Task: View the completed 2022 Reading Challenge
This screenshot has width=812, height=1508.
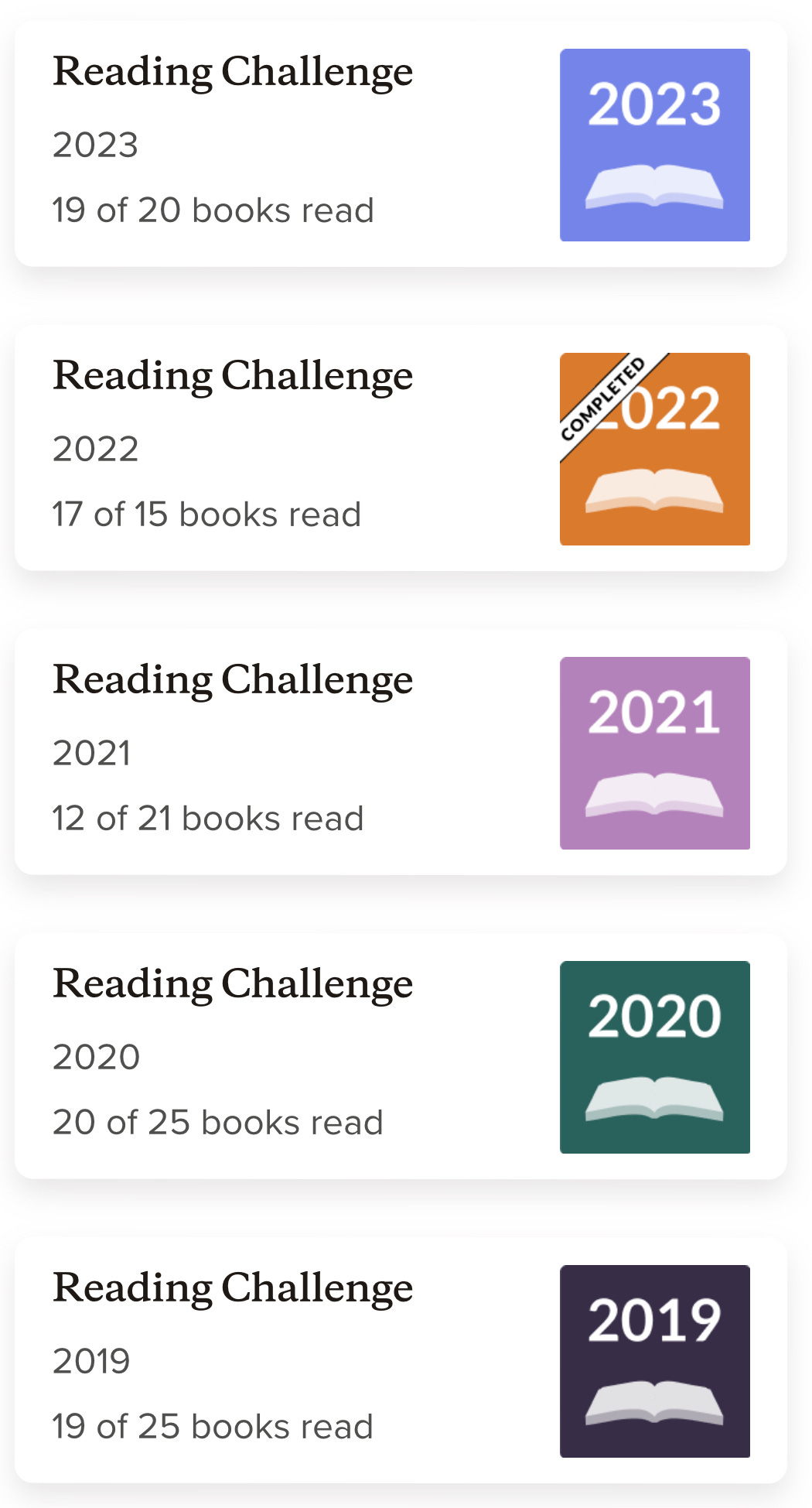Action: tap(401, 449)
